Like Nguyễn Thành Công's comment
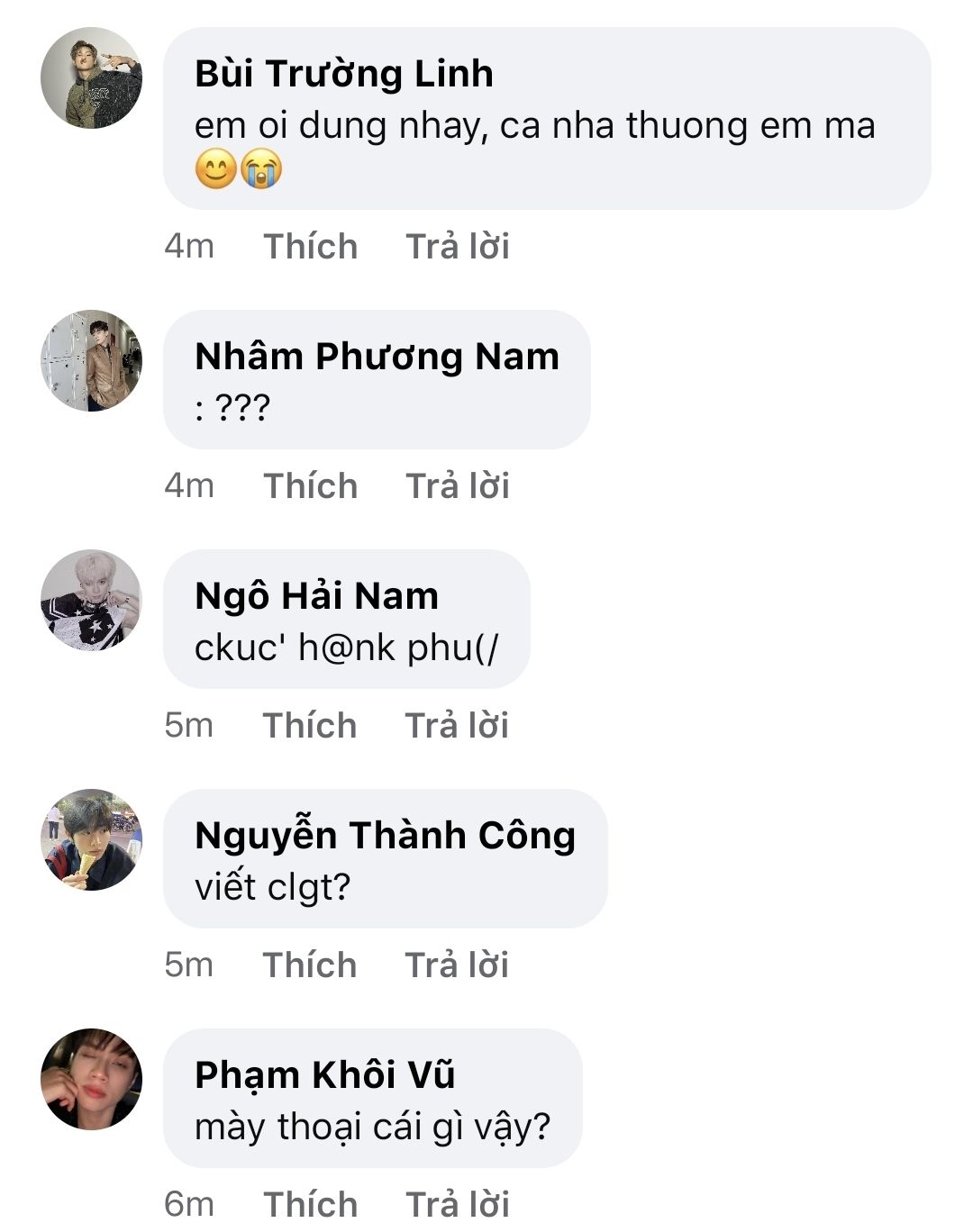 pyautogui.click(x=309, y=965)
